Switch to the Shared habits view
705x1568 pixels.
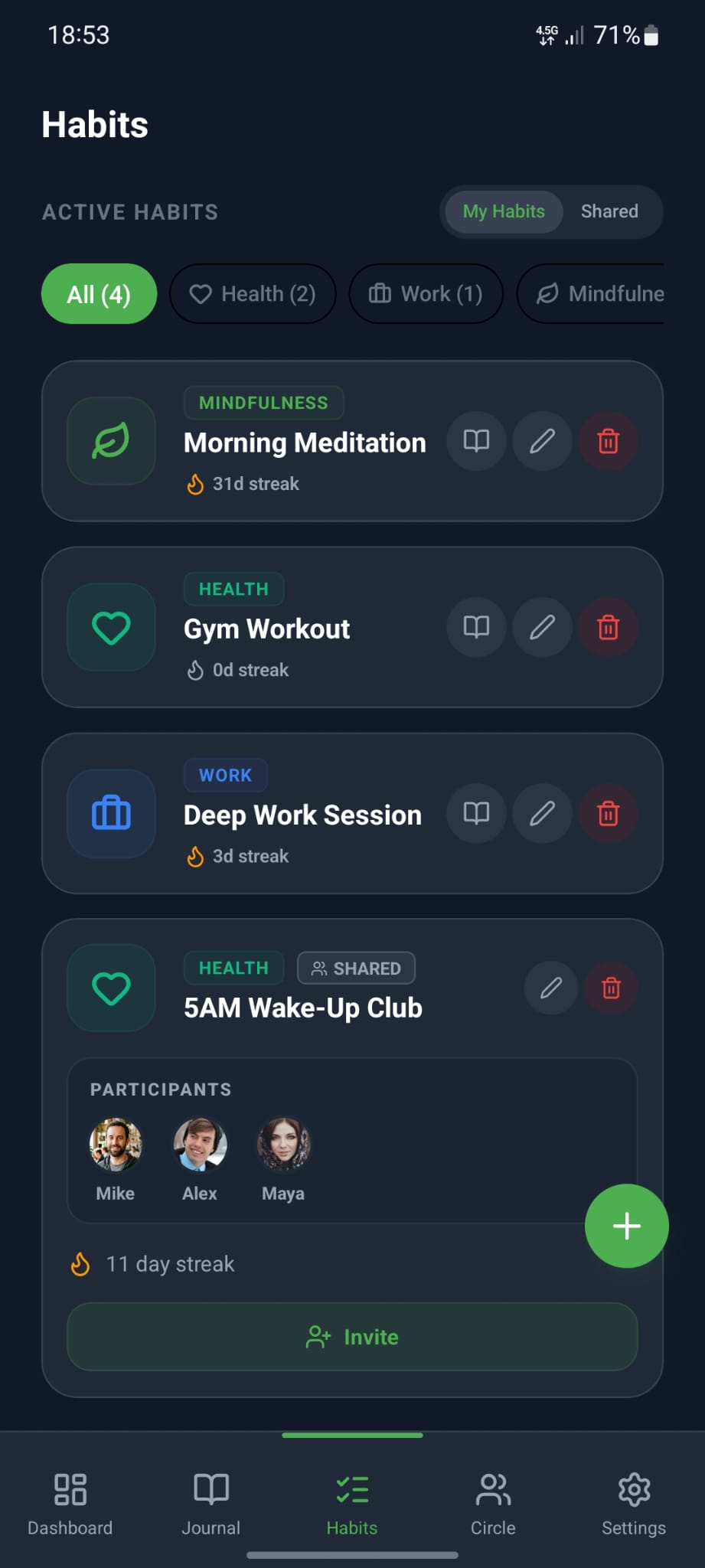[x=609, y=212]
